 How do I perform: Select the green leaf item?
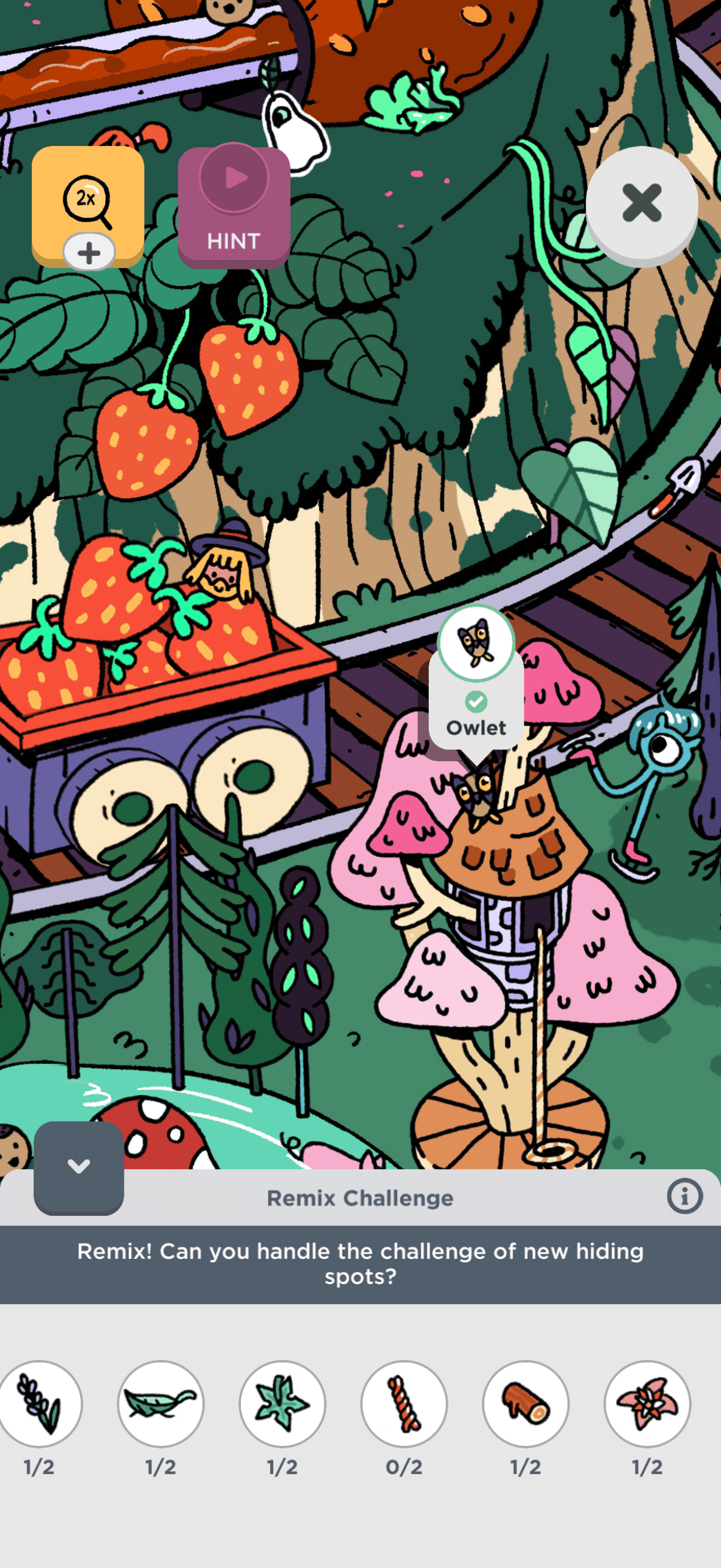(161, 1404)
